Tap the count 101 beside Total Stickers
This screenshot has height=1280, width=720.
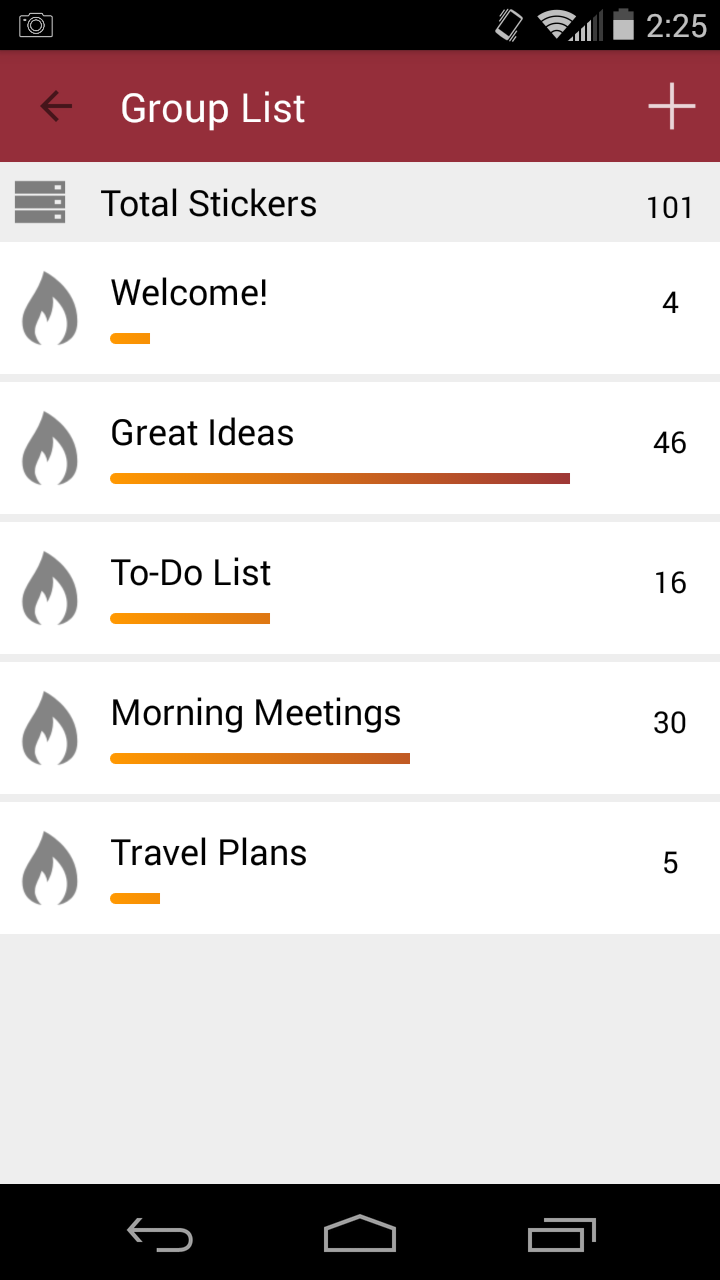pyautogui.click(x=670, y=207)
